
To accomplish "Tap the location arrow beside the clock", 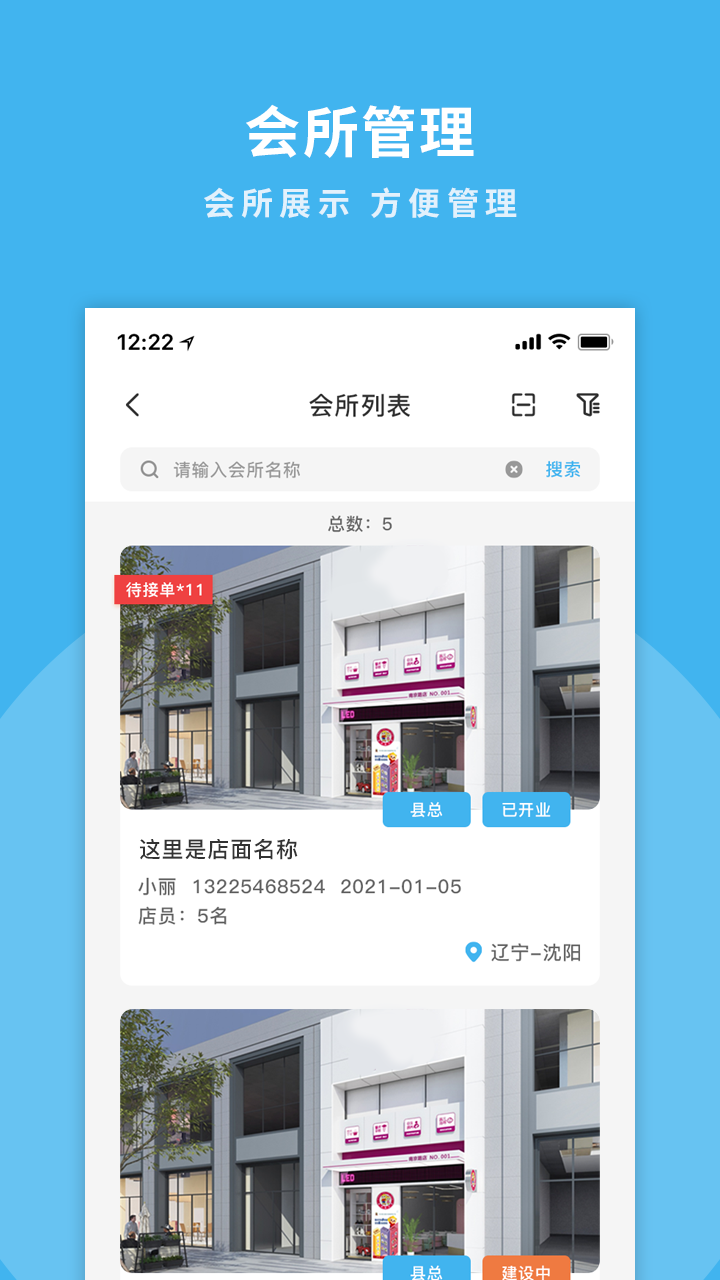I will point(184,339).
